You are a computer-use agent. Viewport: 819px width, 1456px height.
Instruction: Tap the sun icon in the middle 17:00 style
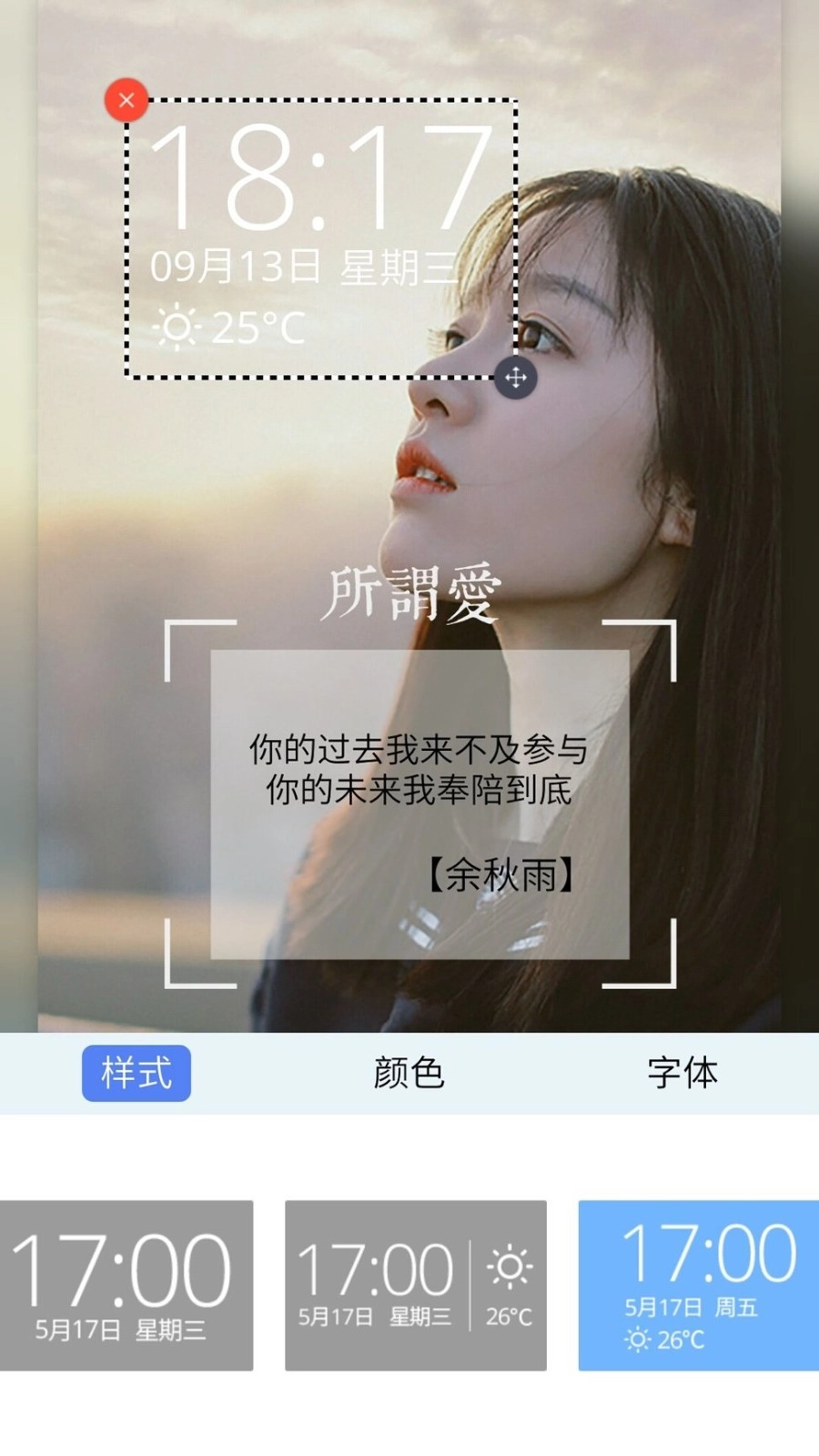pos(507,1265)
